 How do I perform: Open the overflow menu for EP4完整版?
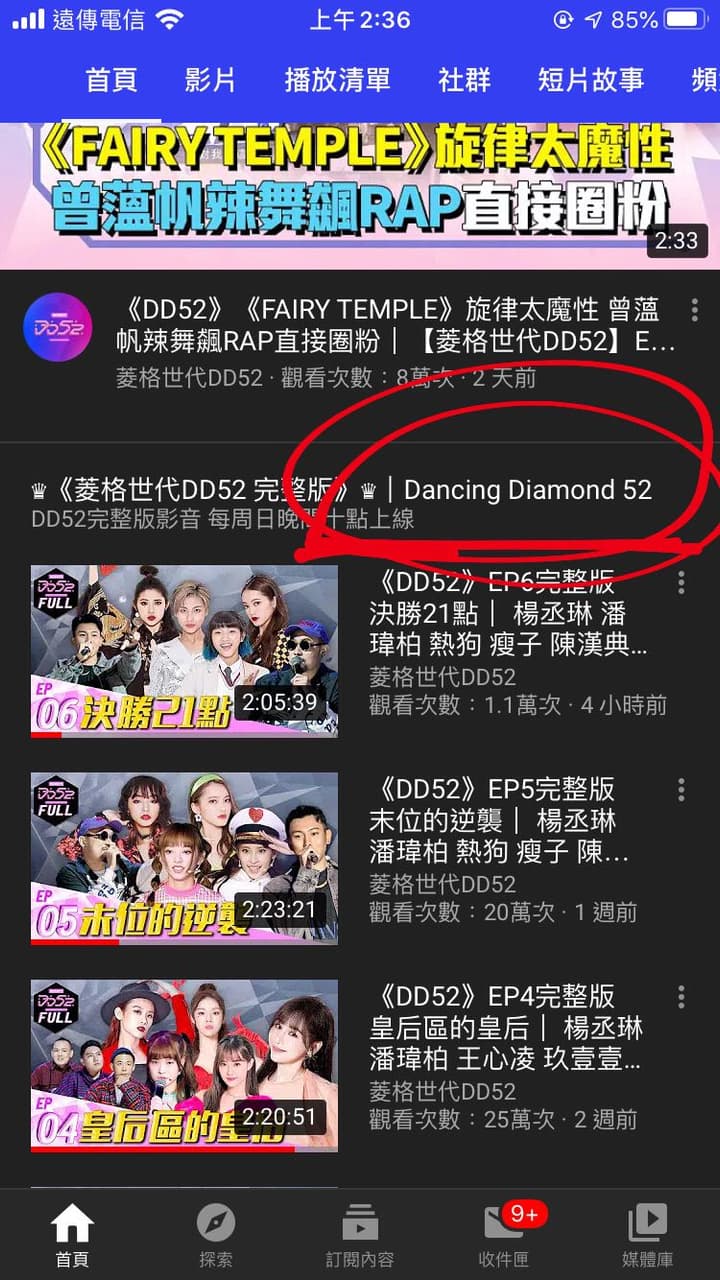tap(681, 997)
